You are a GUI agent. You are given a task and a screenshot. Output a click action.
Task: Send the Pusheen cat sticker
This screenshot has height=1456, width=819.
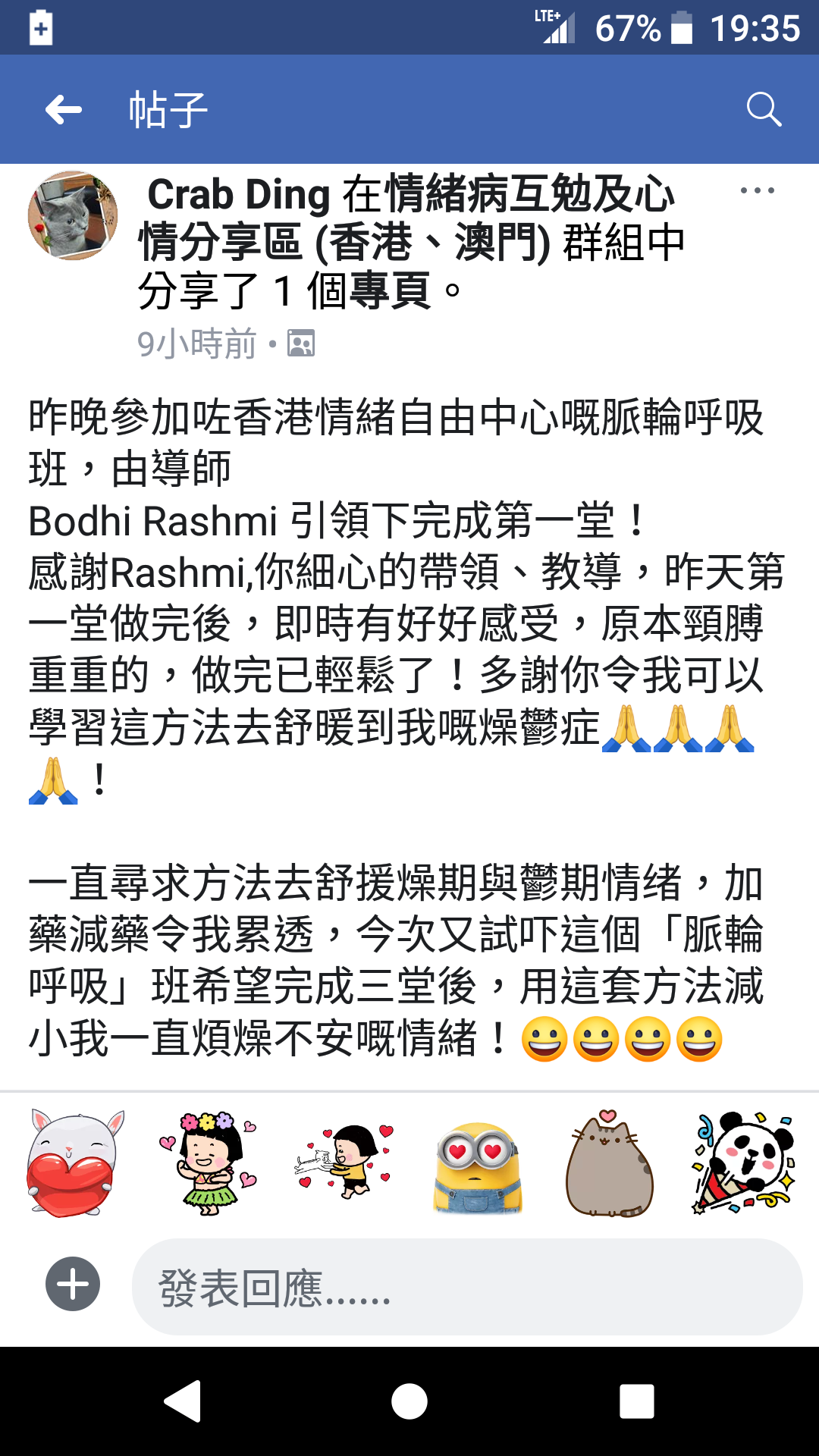tap(610, 1164)
